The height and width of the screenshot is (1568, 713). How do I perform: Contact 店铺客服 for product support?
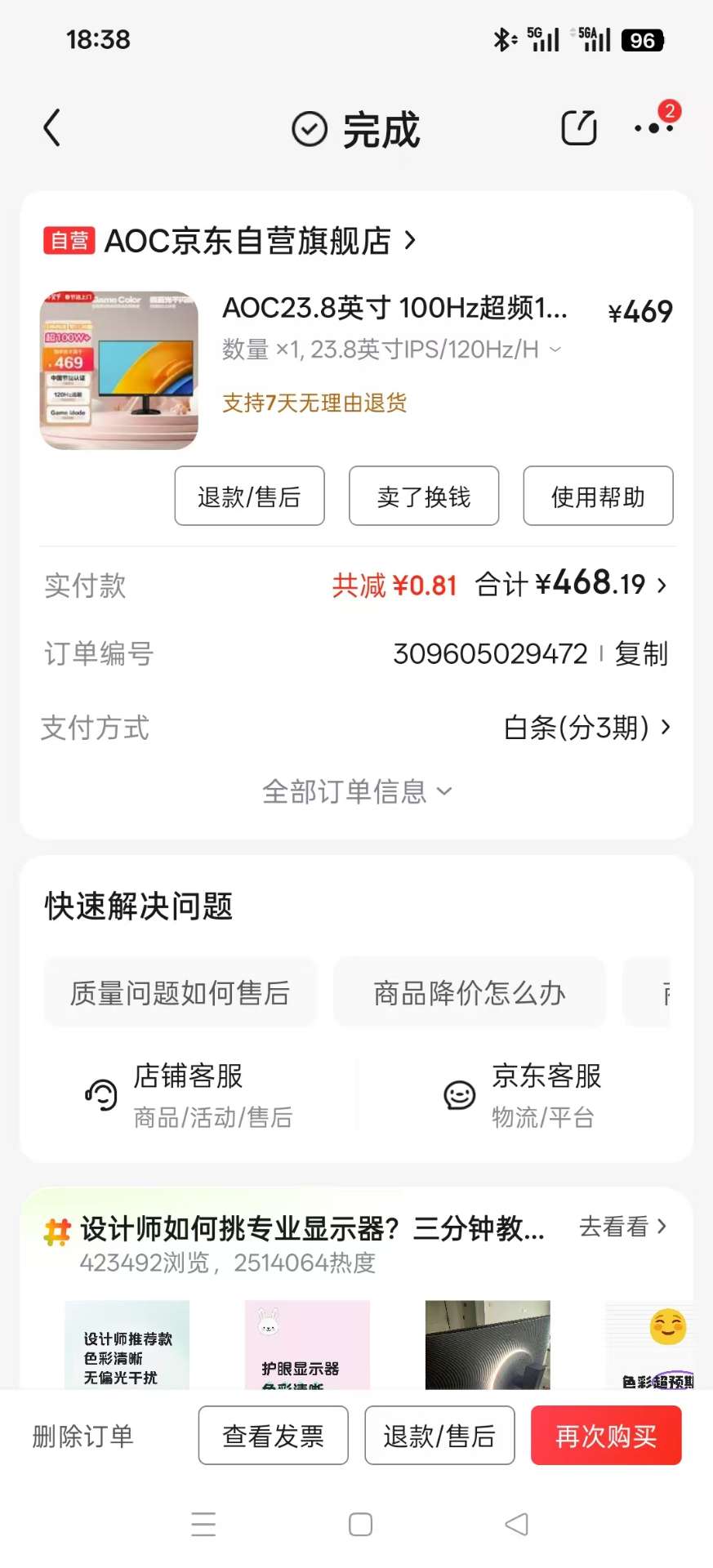189,1094
